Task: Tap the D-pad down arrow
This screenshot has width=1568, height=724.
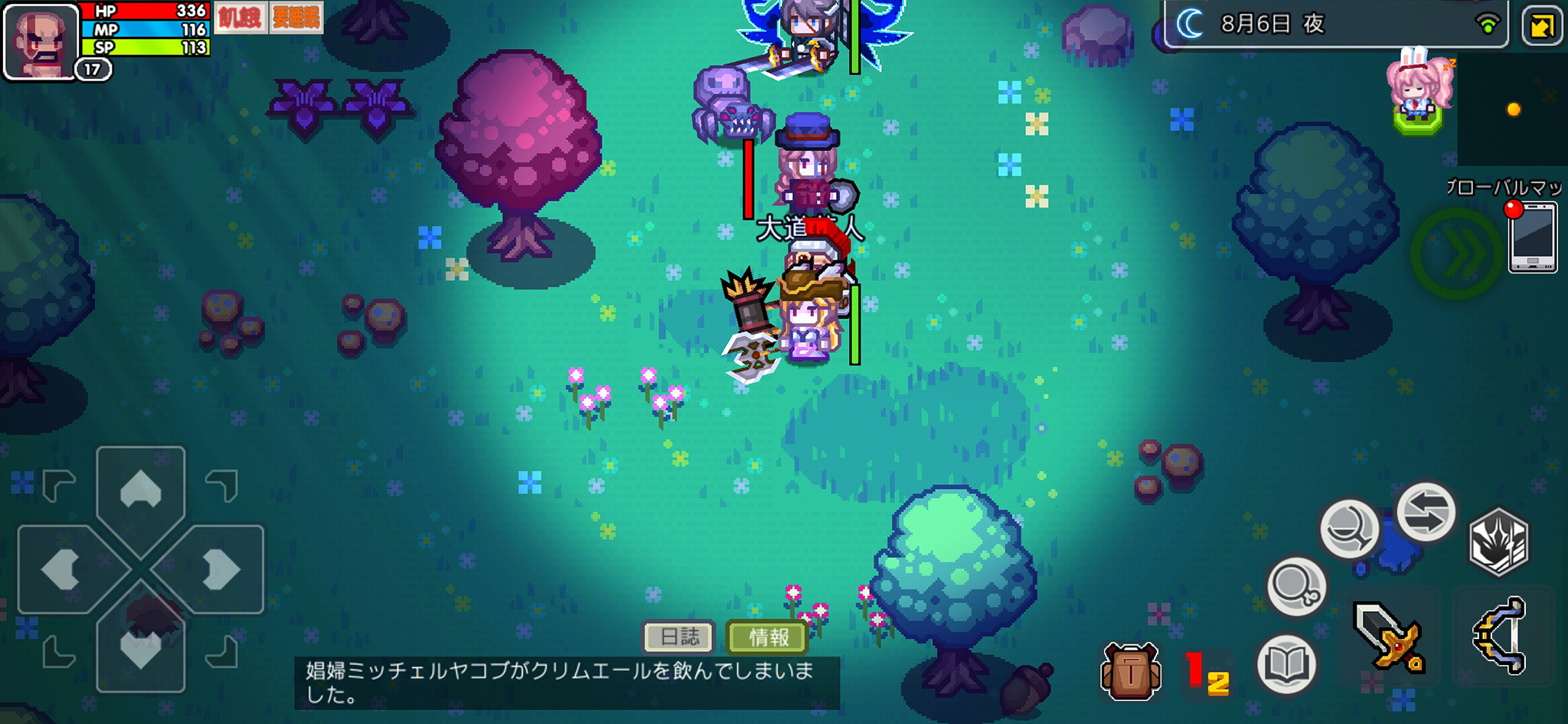Action: pyautogui.click(x=140, y=648)
